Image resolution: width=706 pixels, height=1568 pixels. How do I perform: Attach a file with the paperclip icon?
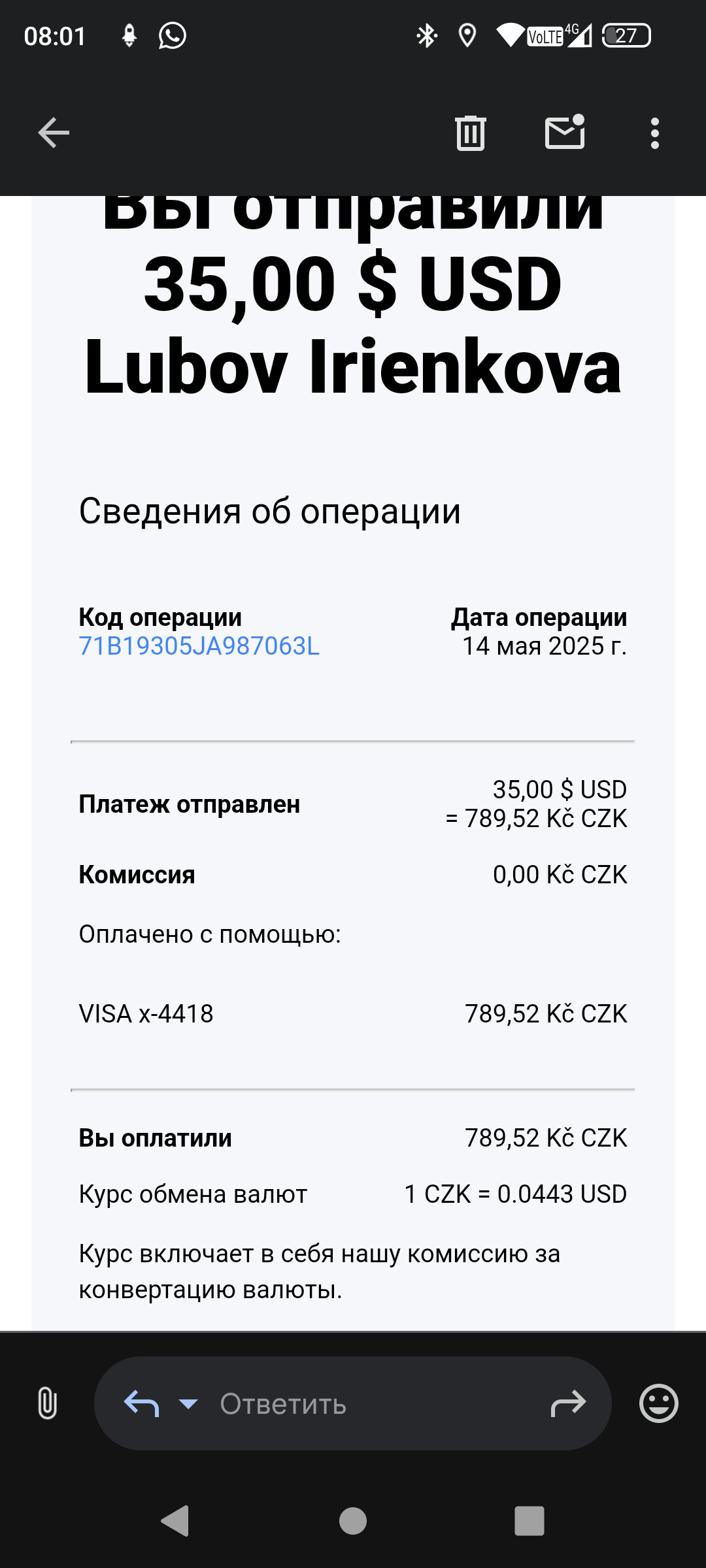click(x=47, y=1403)
